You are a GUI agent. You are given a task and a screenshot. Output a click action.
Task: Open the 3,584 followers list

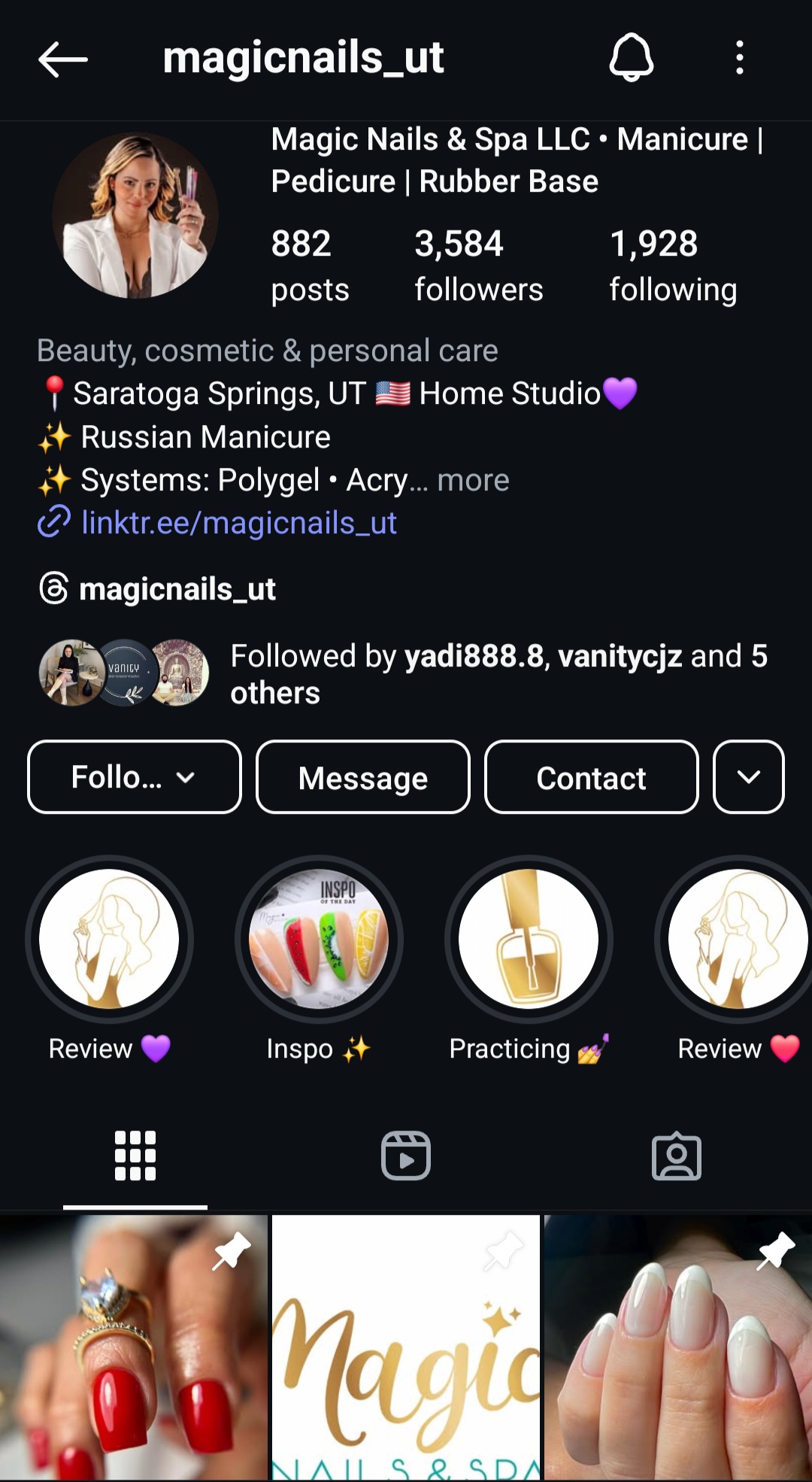click(x=478, y=266)
